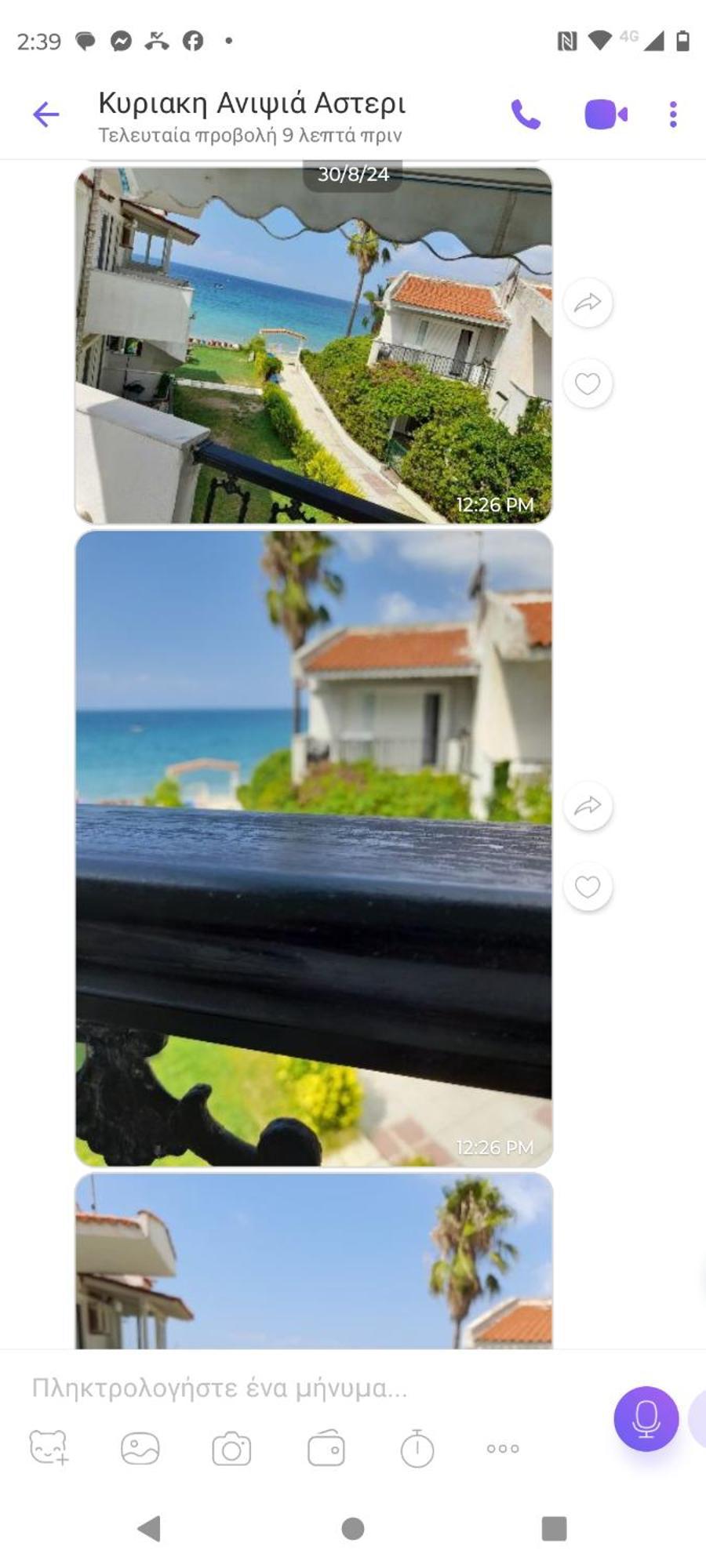
Task: Open the partially visible third photo
Action: 313,1262
